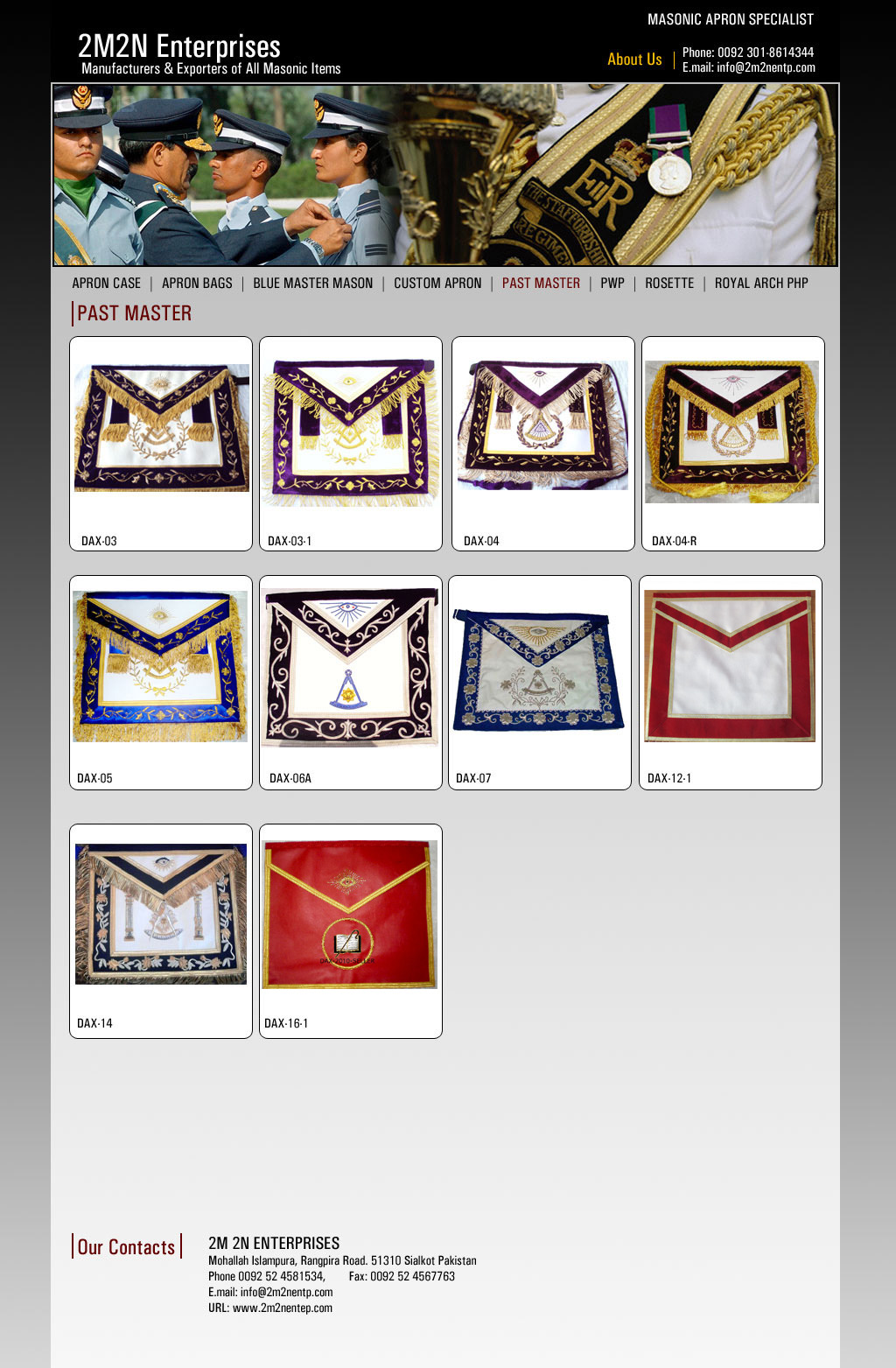View Royal Arch PHP items
Screen dimensions: 896x1368
click(x=761, y=284)
